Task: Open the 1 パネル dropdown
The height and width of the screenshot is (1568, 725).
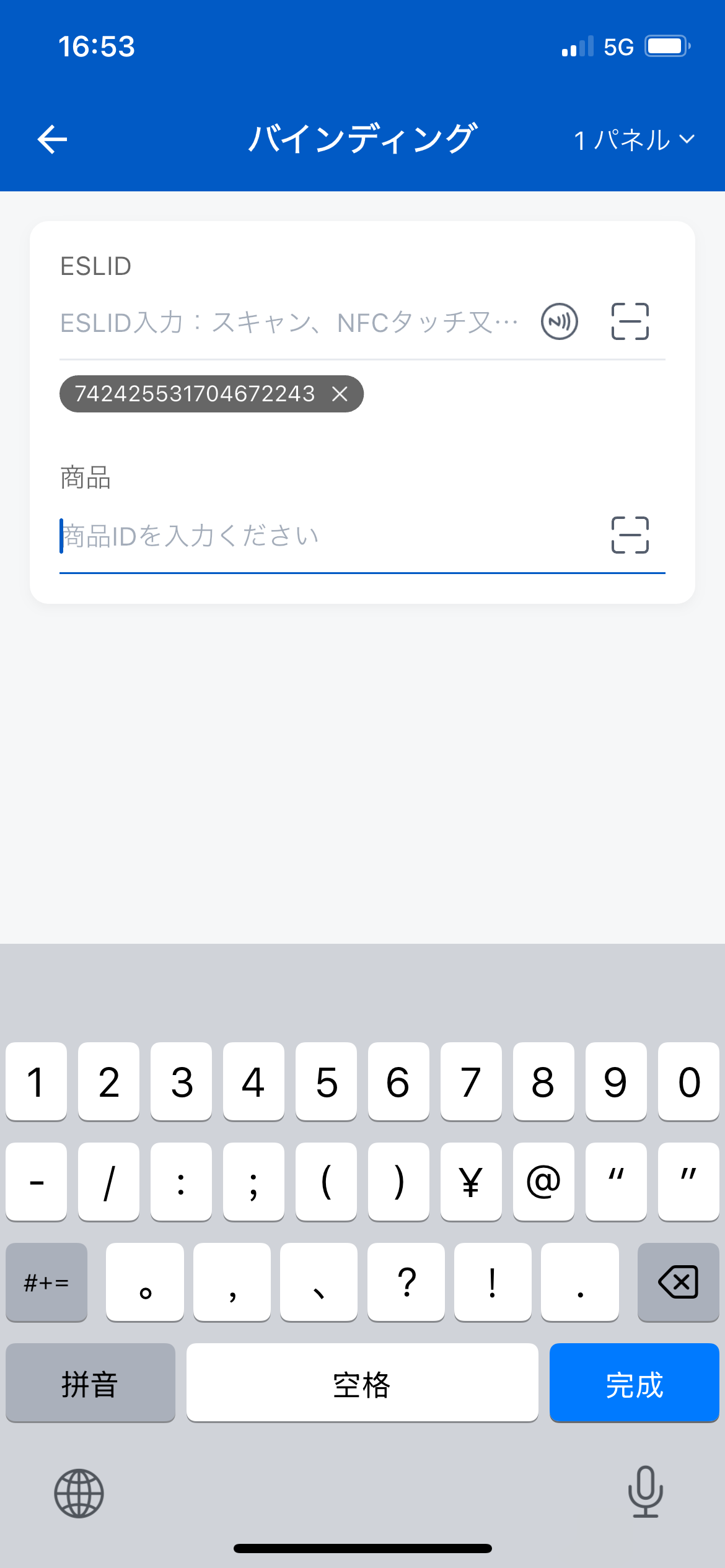Action: 633,140
